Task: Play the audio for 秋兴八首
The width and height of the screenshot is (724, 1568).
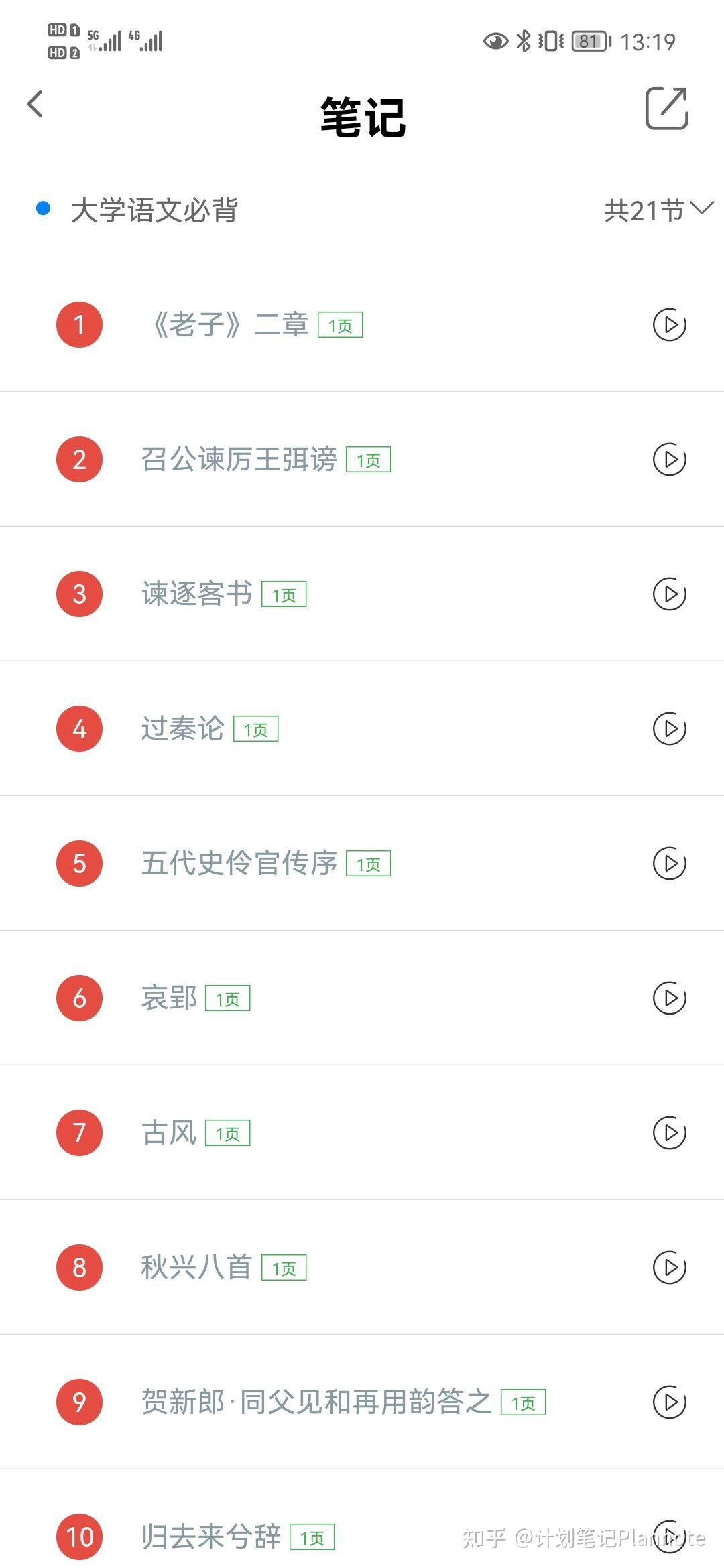Action: click(x=669, y=1268)
